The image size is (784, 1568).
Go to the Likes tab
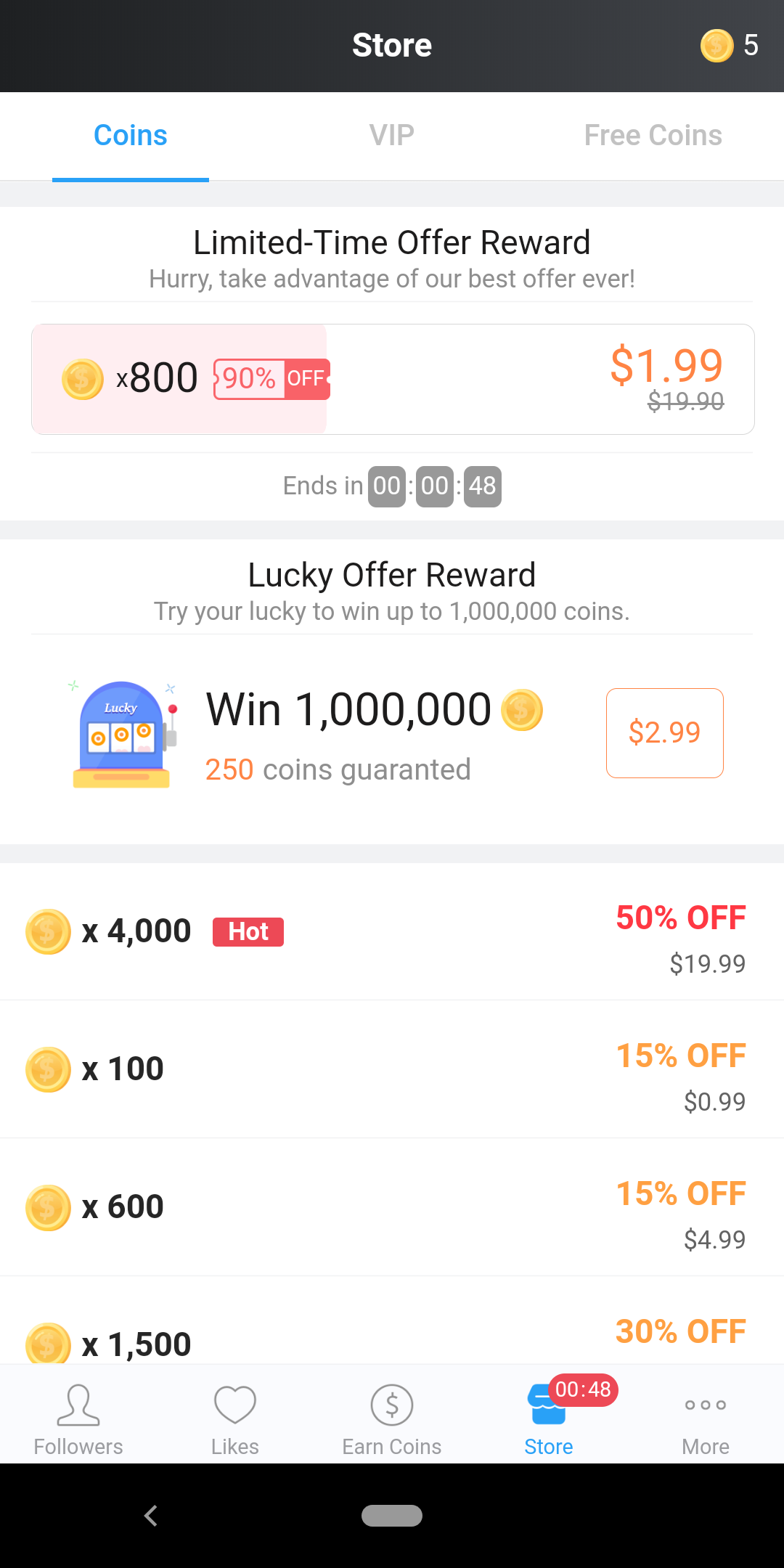pyautogui.click(x=235, y=1419)
